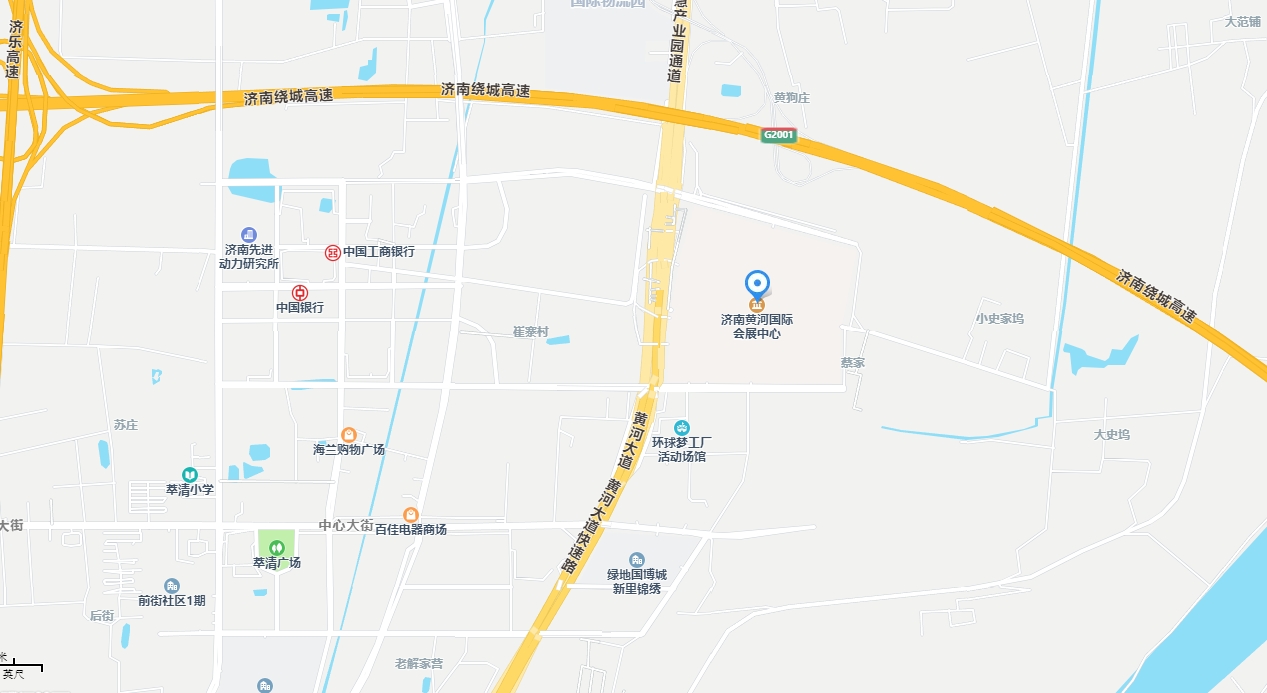Tap 环球梦工厂活动场馆 marker
Screen dimensions: 1267x693
click(x=682, y=428)
